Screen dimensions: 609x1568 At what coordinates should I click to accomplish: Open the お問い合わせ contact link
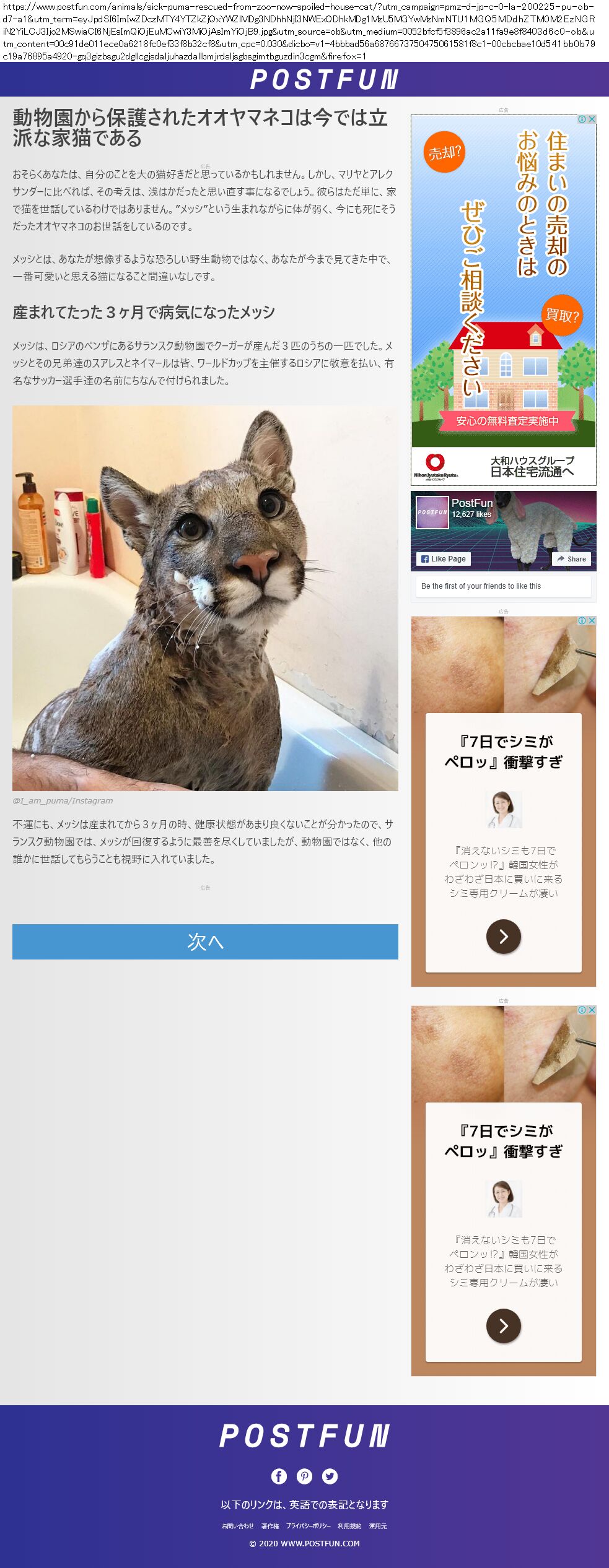coord(238,1526)
